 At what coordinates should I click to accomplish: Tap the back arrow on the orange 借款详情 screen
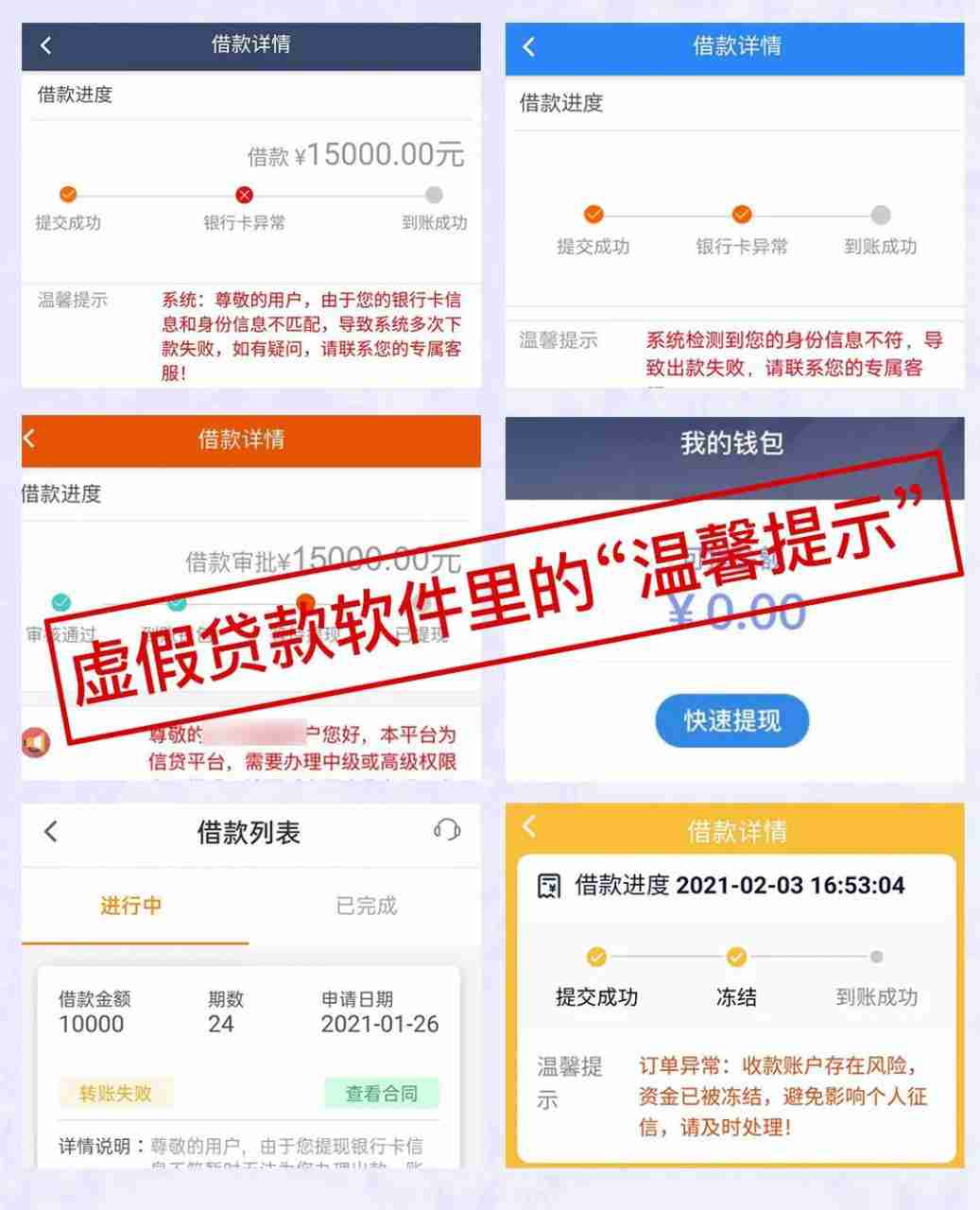pos(29,441)
